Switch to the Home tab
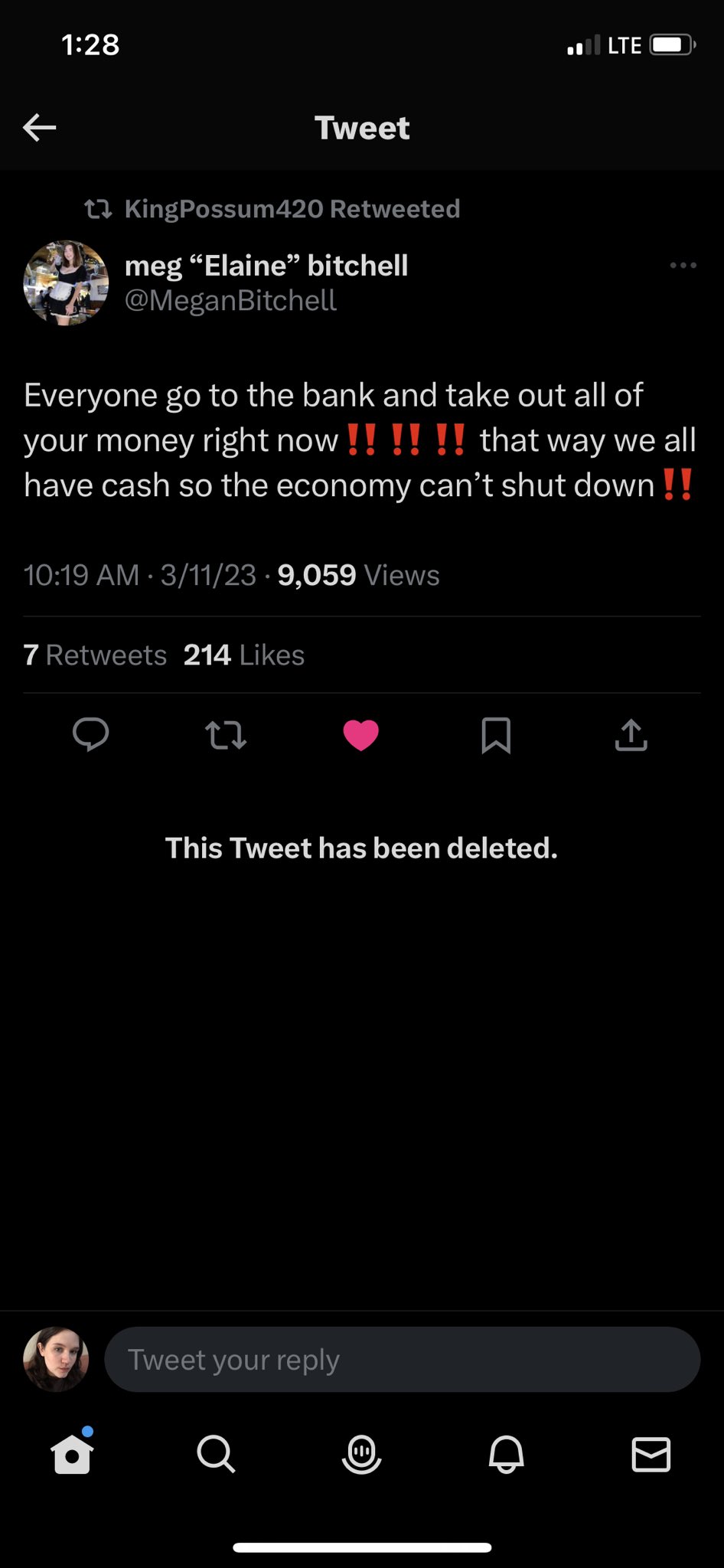 [x=73, y=1453]
